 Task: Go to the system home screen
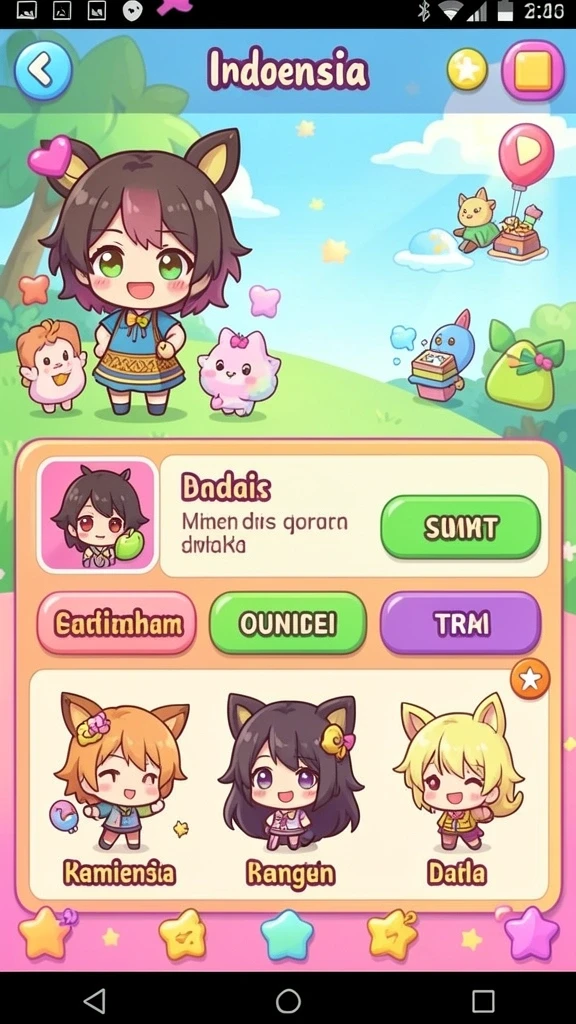coord(288,1000)
